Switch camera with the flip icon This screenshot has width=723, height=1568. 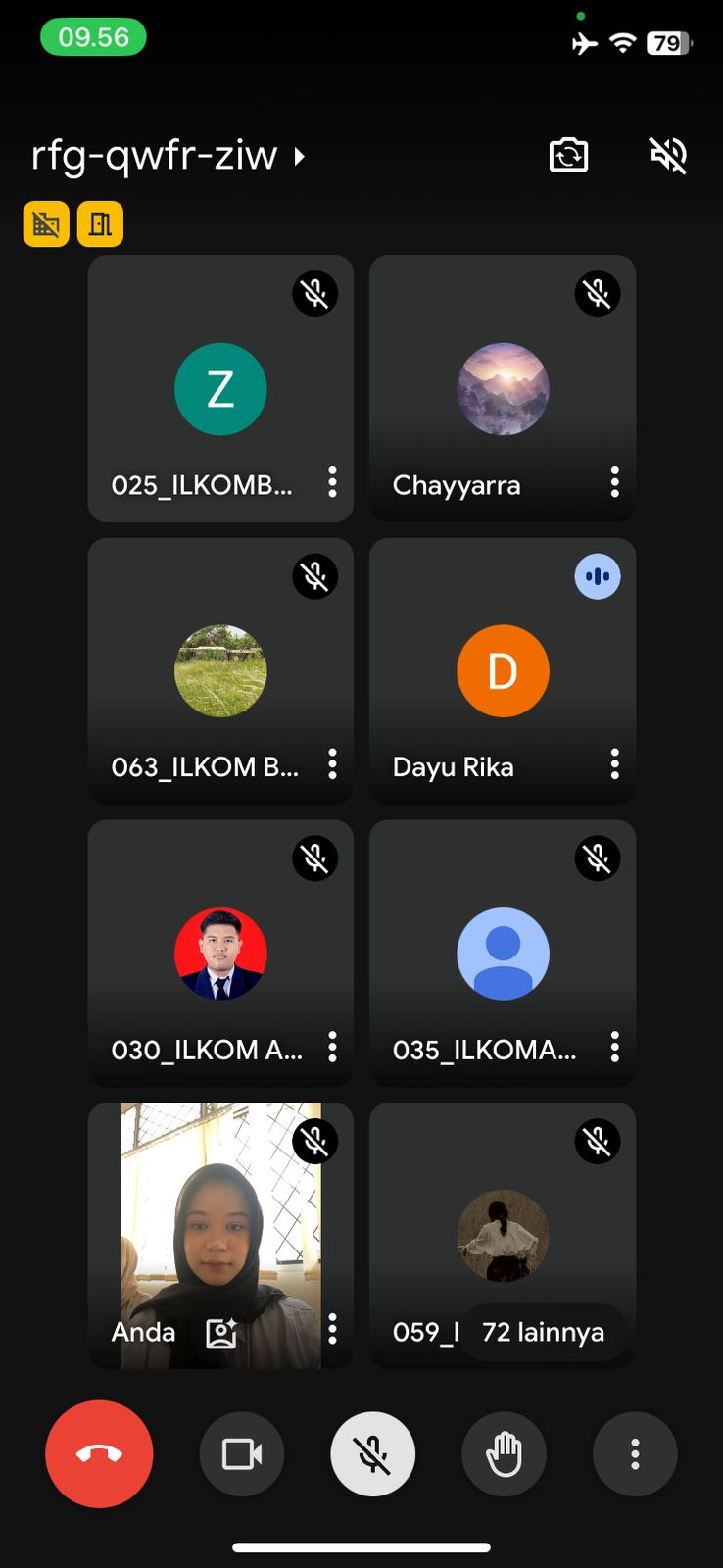coord(568,155)
